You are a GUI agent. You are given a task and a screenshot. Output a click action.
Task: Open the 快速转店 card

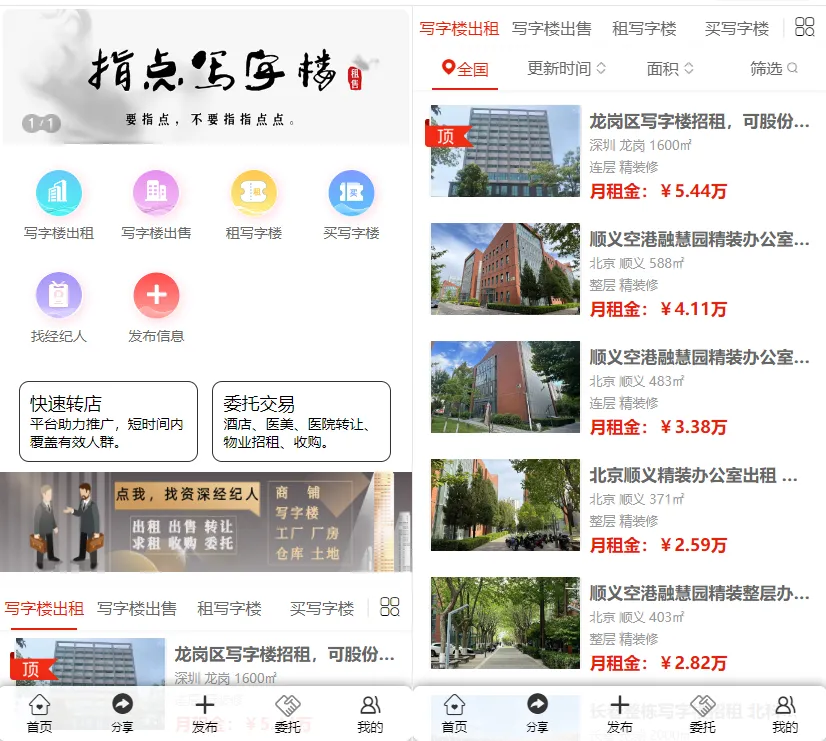point(109,421)
